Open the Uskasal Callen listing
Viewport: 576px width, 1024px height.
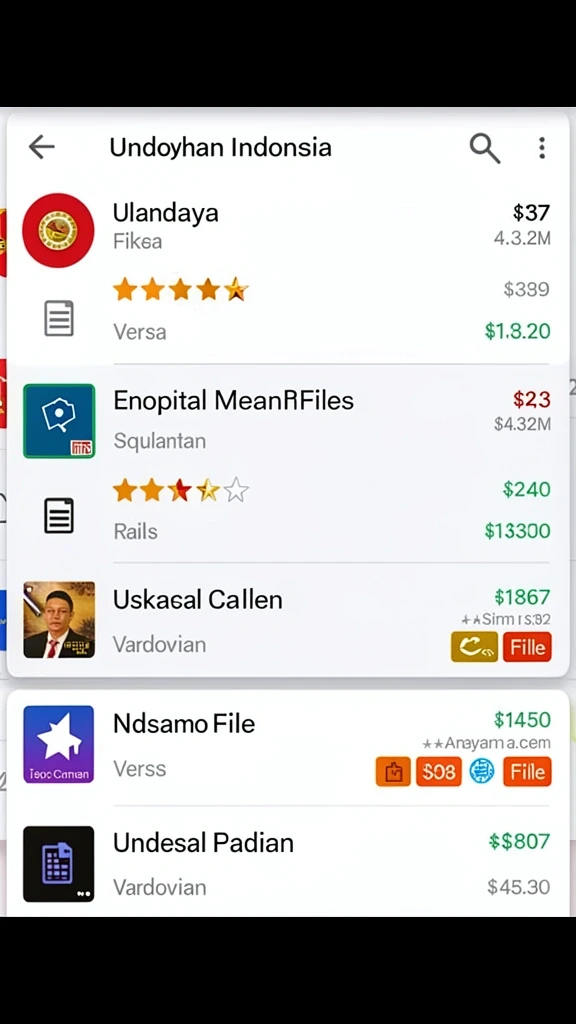tap(287, 619)
